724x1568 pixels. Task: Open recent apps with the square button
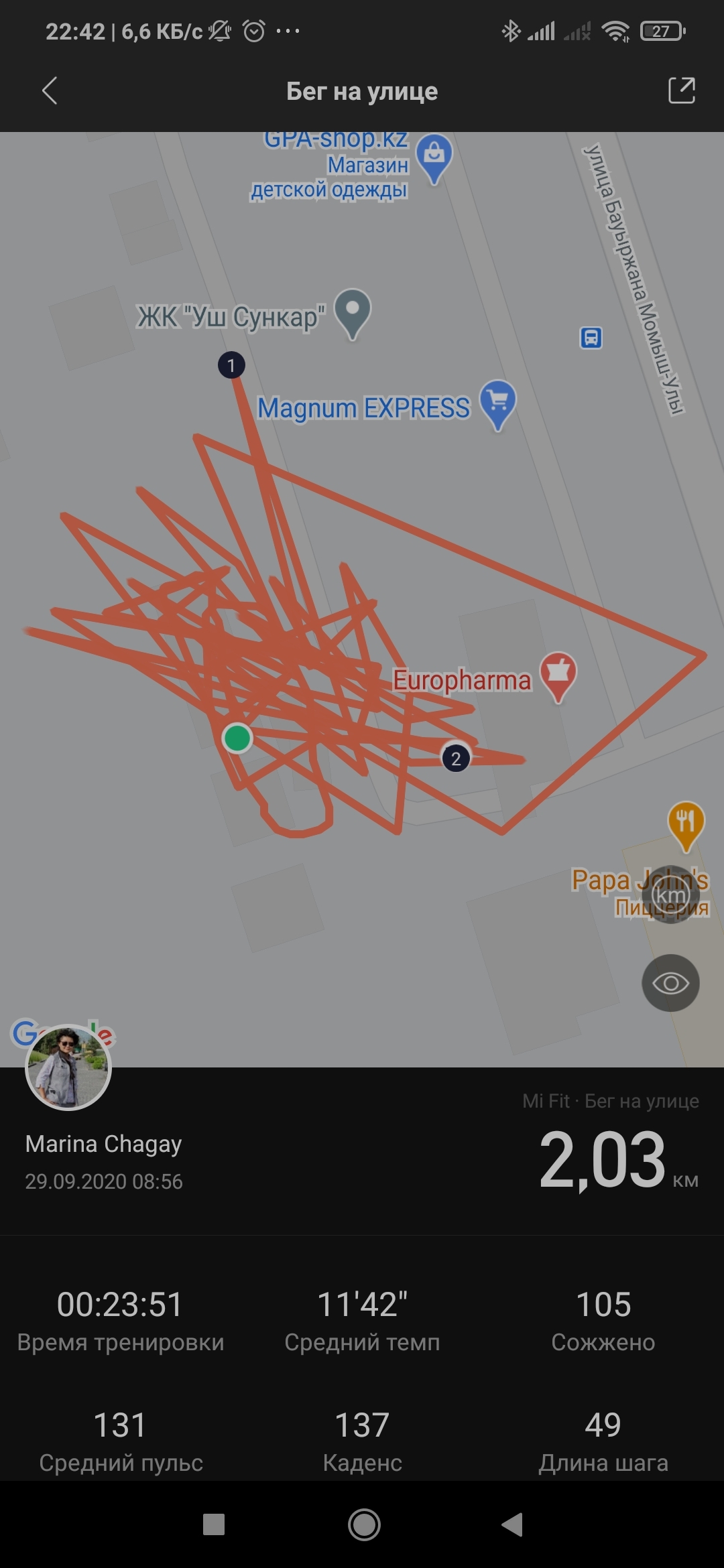[x=214, y=1524]
